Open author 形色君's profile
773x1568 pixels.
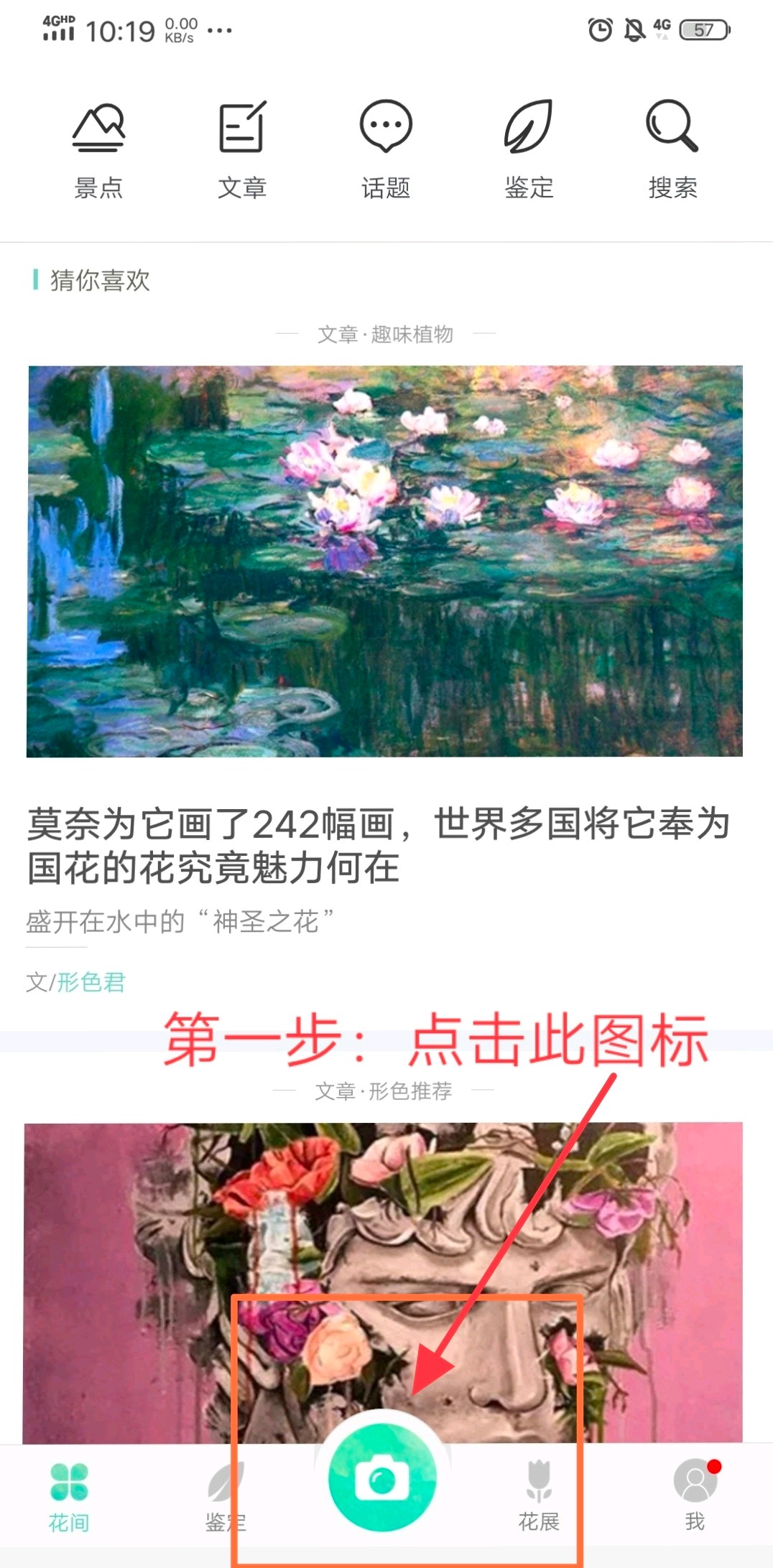pos(91,981)
